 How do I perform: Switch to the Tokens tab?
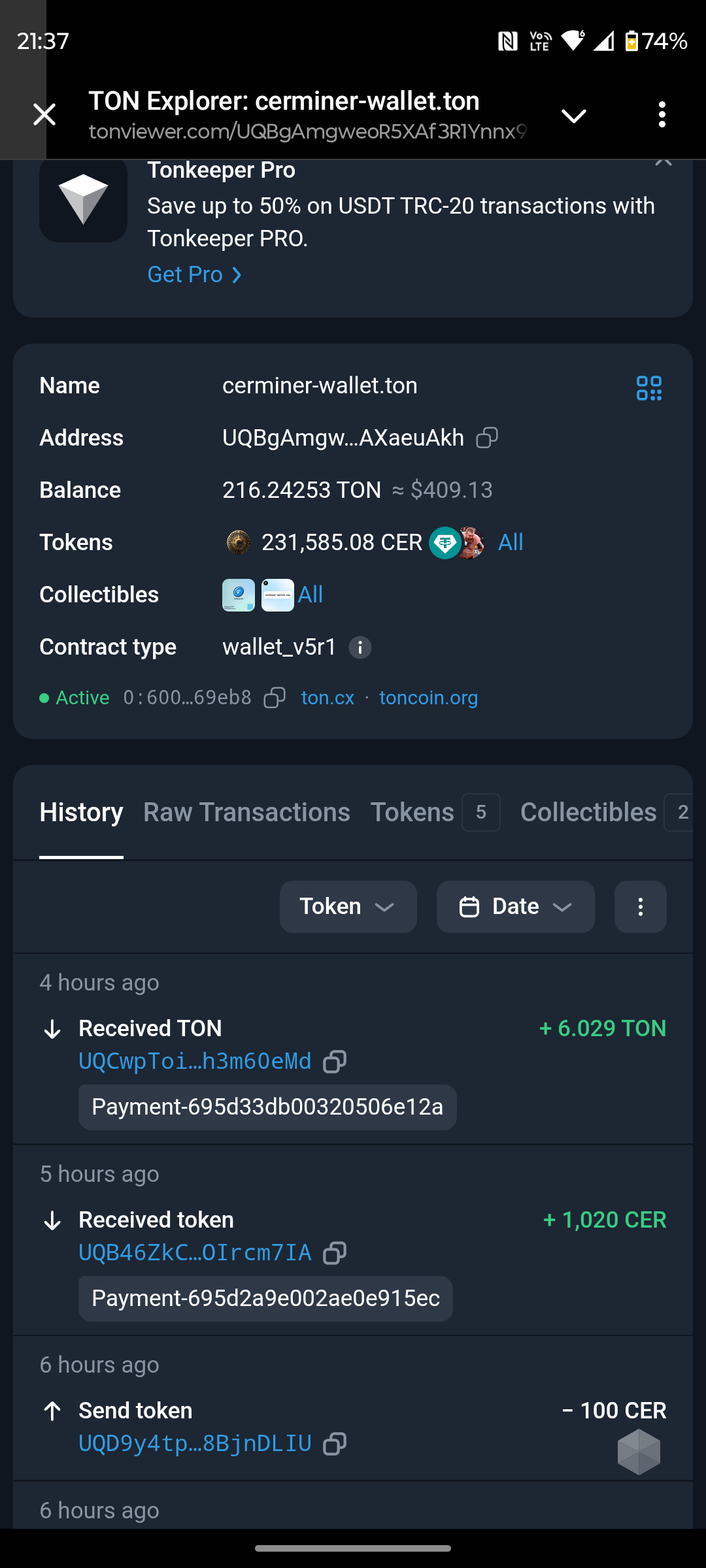coord(435,812)
